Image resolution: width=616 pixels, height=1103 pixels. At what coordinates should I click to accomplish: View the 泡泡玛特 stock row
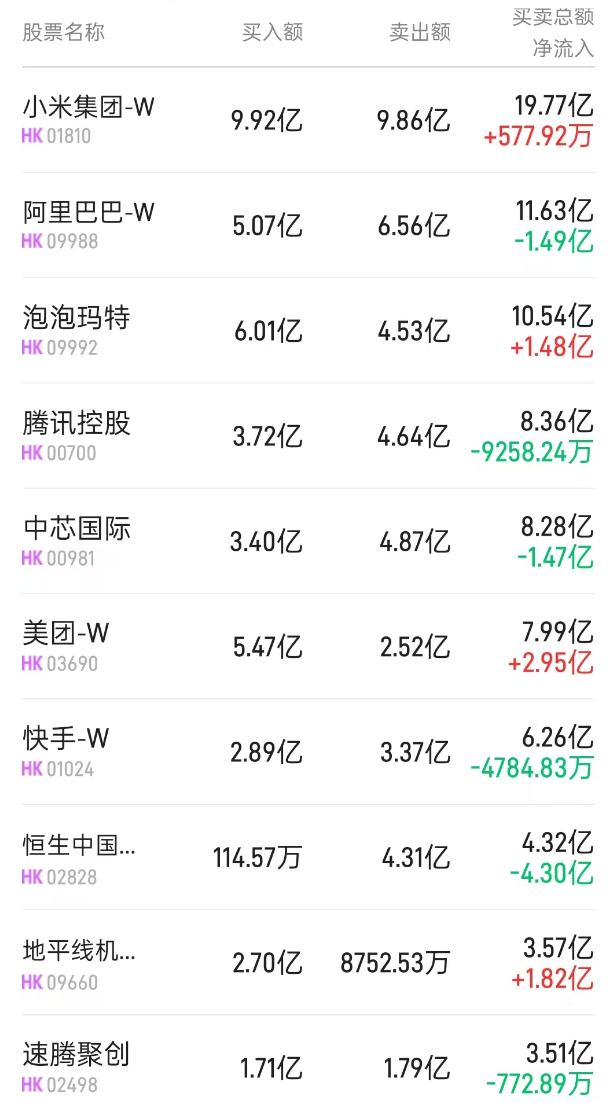[x=308, y=331]
